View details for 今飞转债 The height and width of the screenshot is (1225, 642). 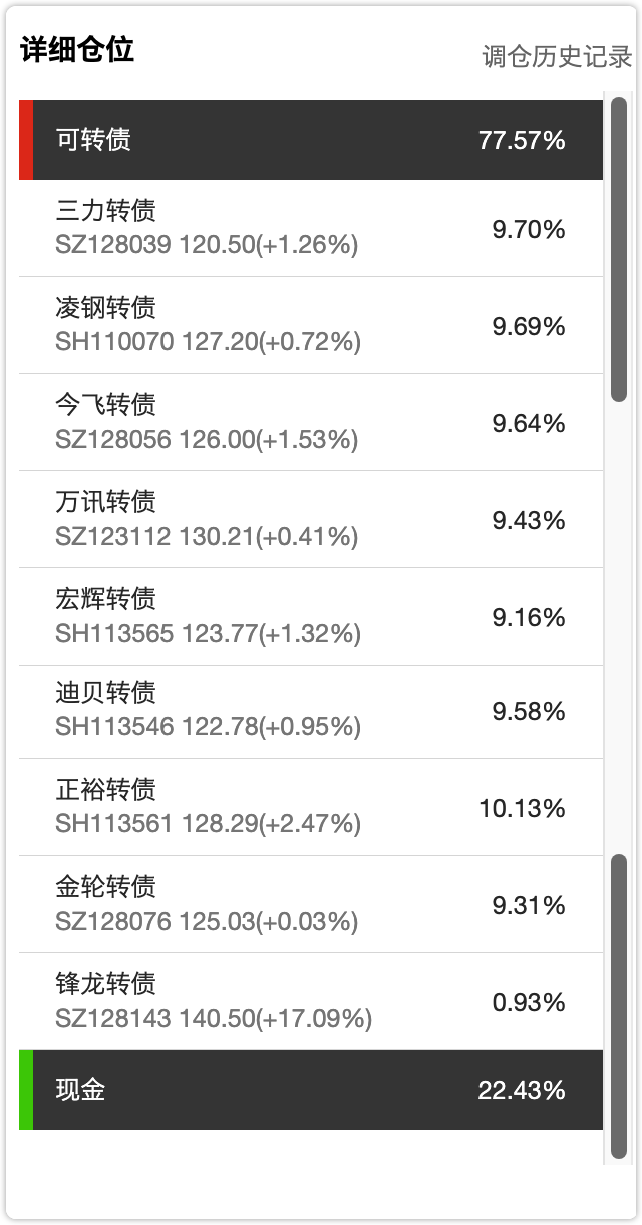coord(310,422)
